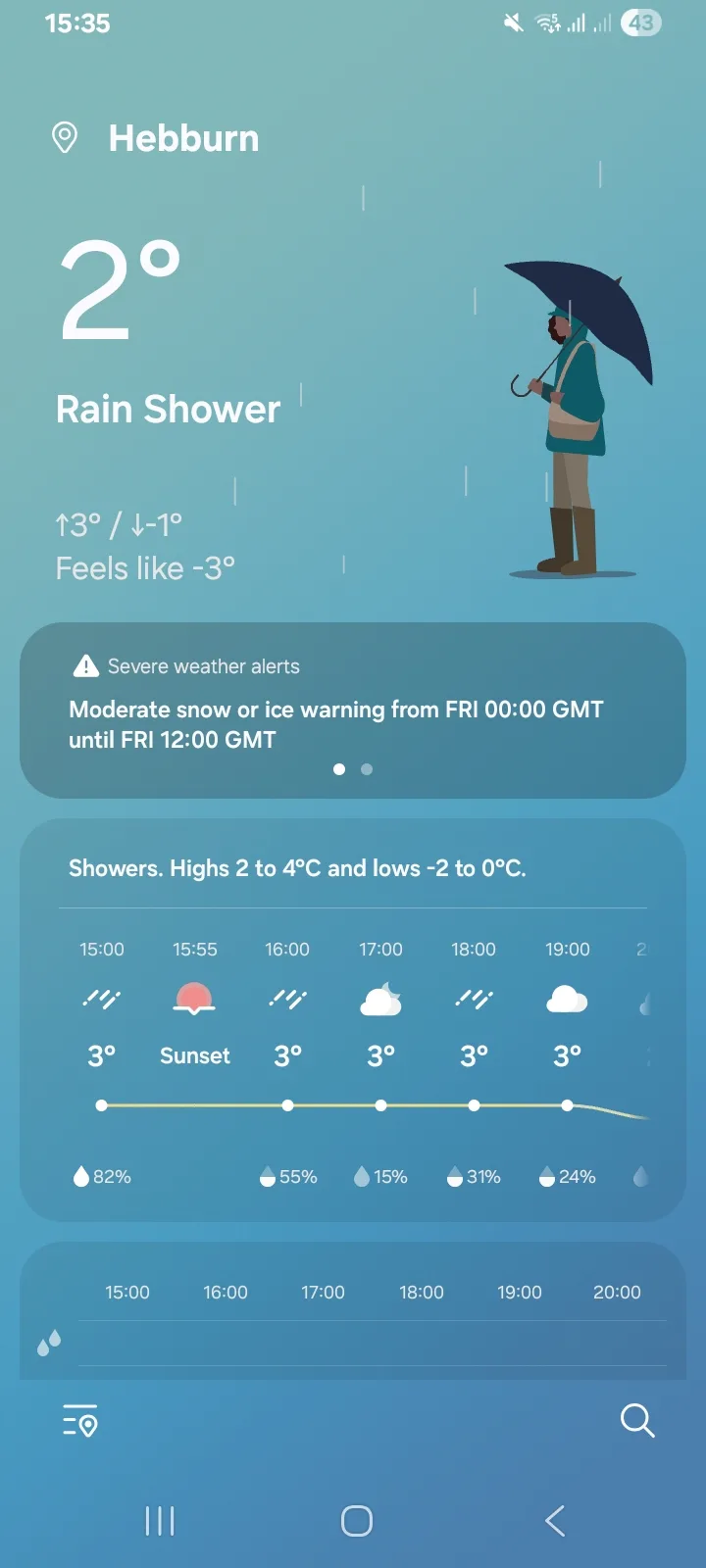Go back with system back button
Viewport: 706px width, 1568px height.
(555, 1521)
